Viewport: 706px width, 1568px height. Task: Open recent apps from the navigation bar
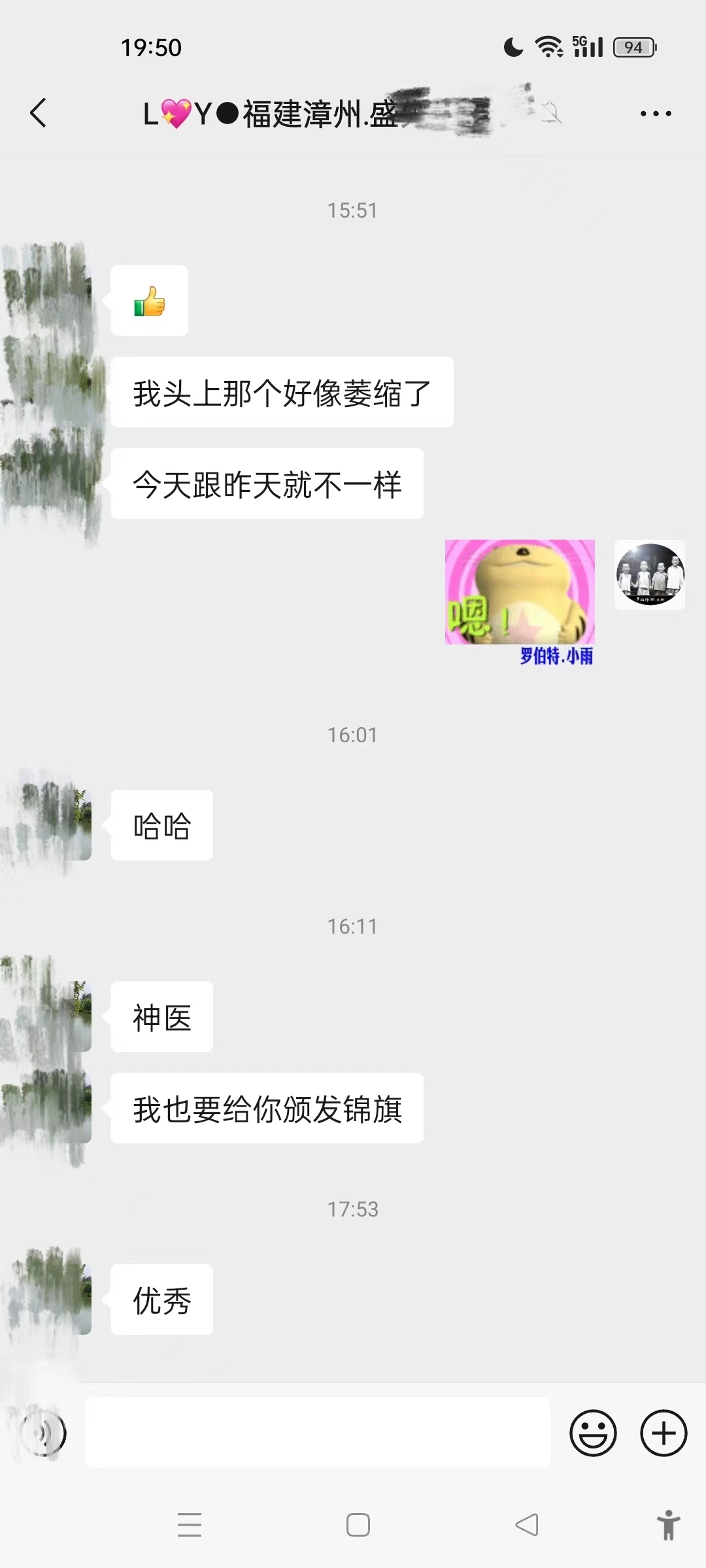click(190, 1526)
